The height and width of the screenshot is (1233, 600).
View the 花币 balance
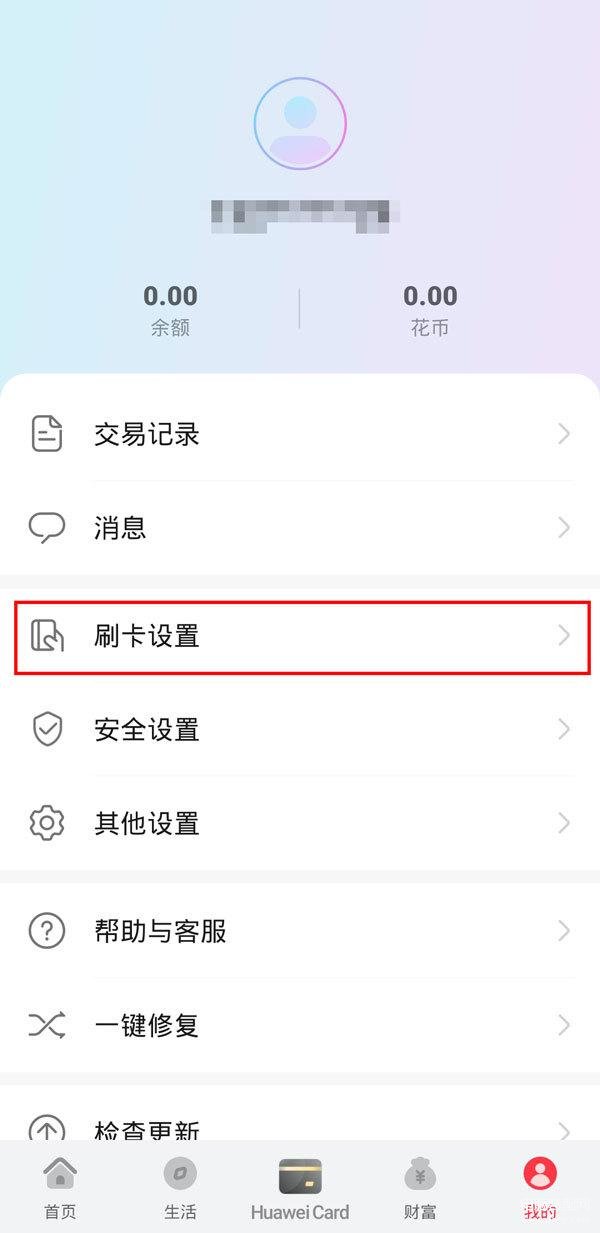click(430, 309)
